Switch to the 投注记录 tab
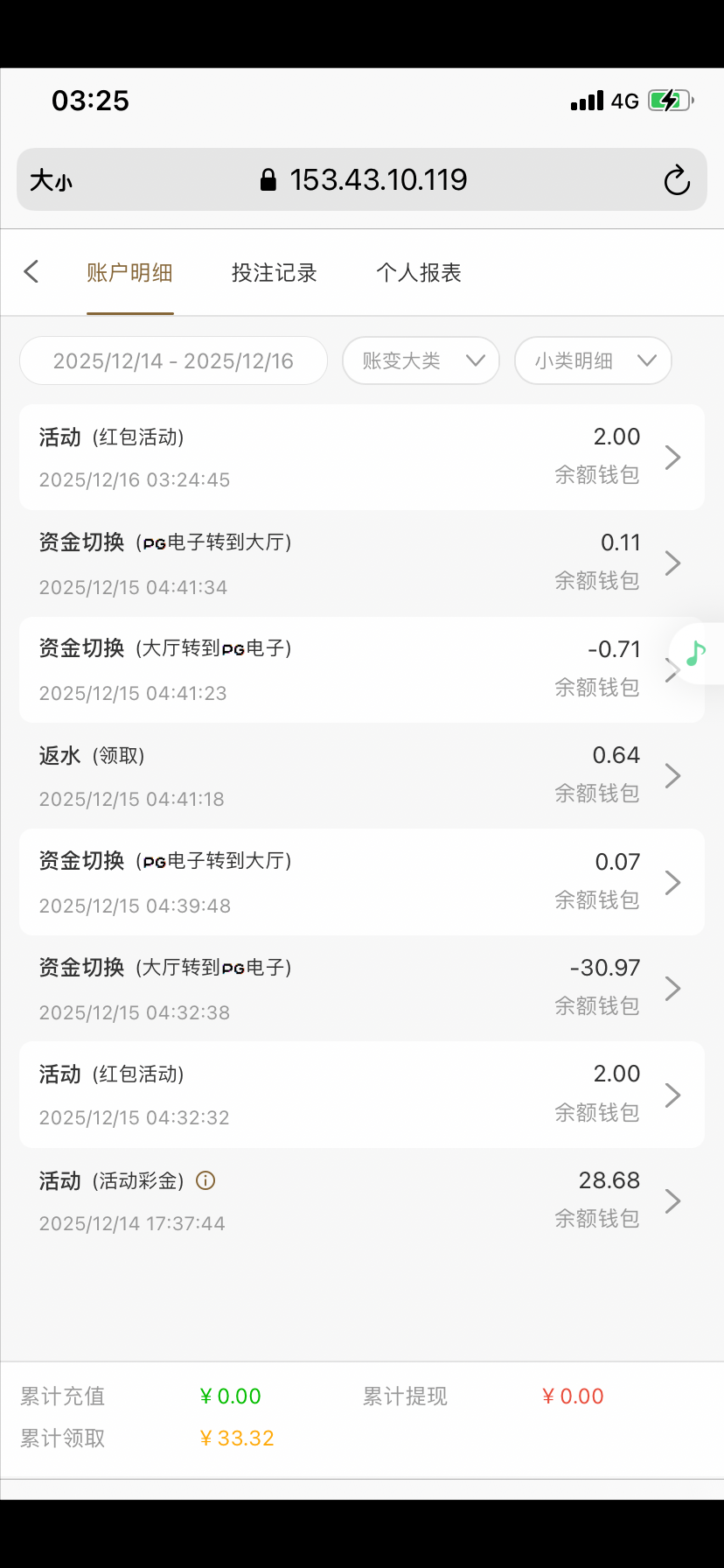The height and width of the screenshot is (1568, 724). click(274, 273)
